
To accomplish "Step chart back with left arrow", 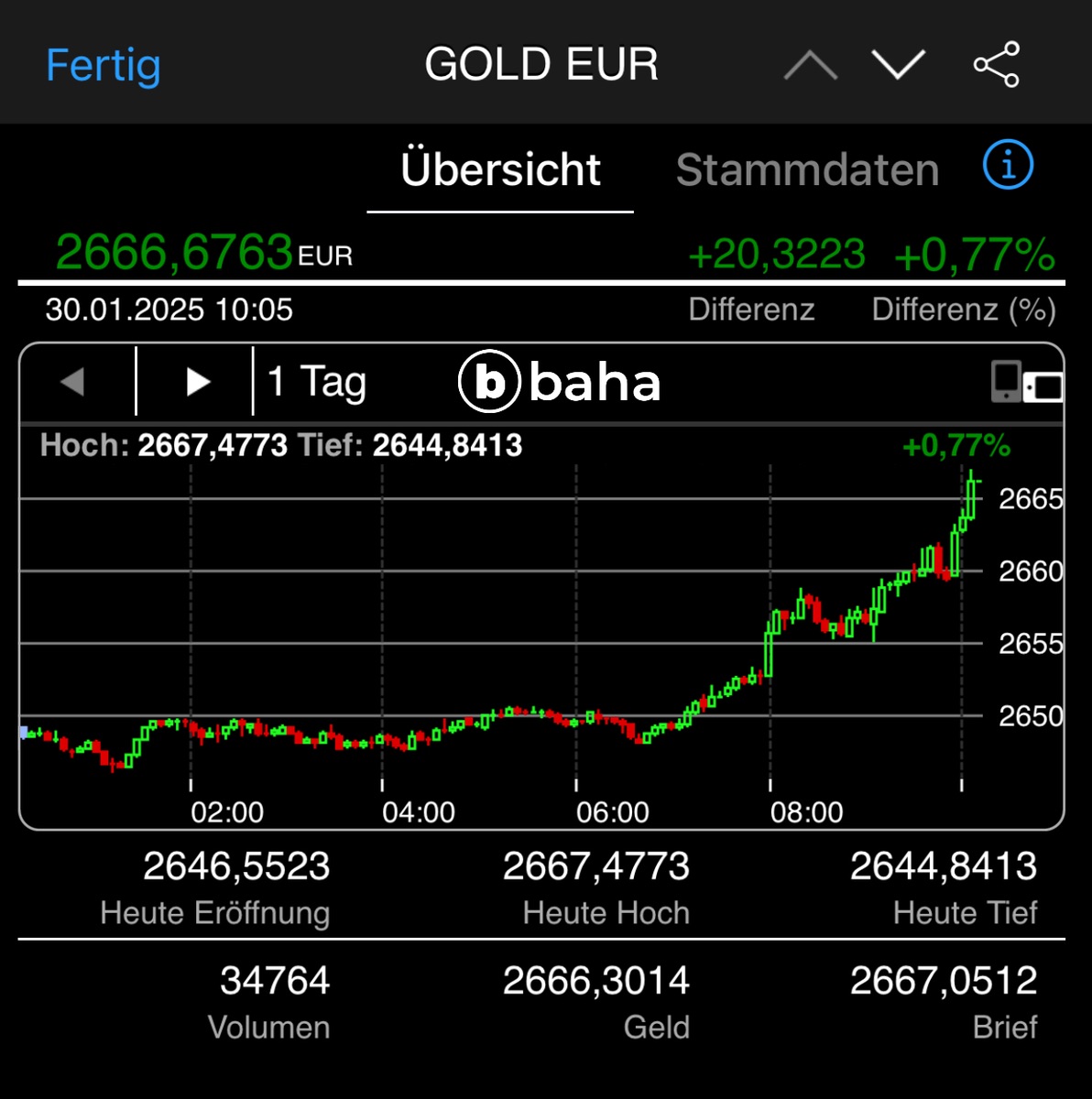I will click(73, 381).
